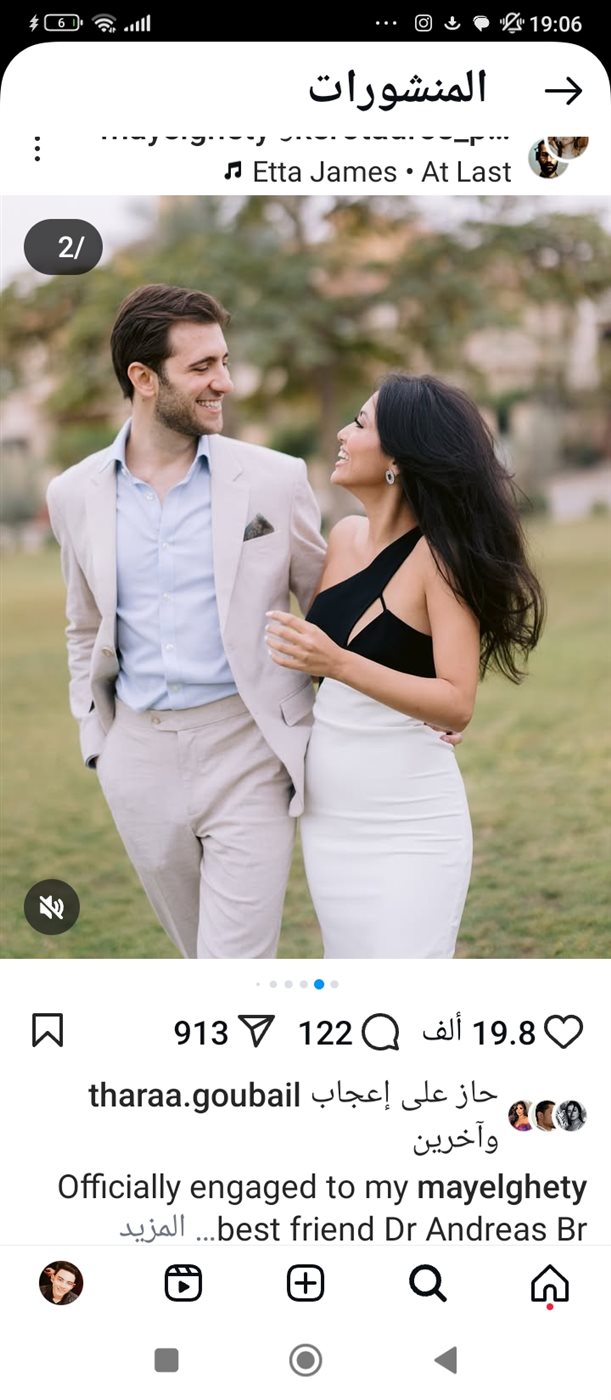
Task: Go back from the المنشورات posts screen
Action: click(x=563, y=91)
